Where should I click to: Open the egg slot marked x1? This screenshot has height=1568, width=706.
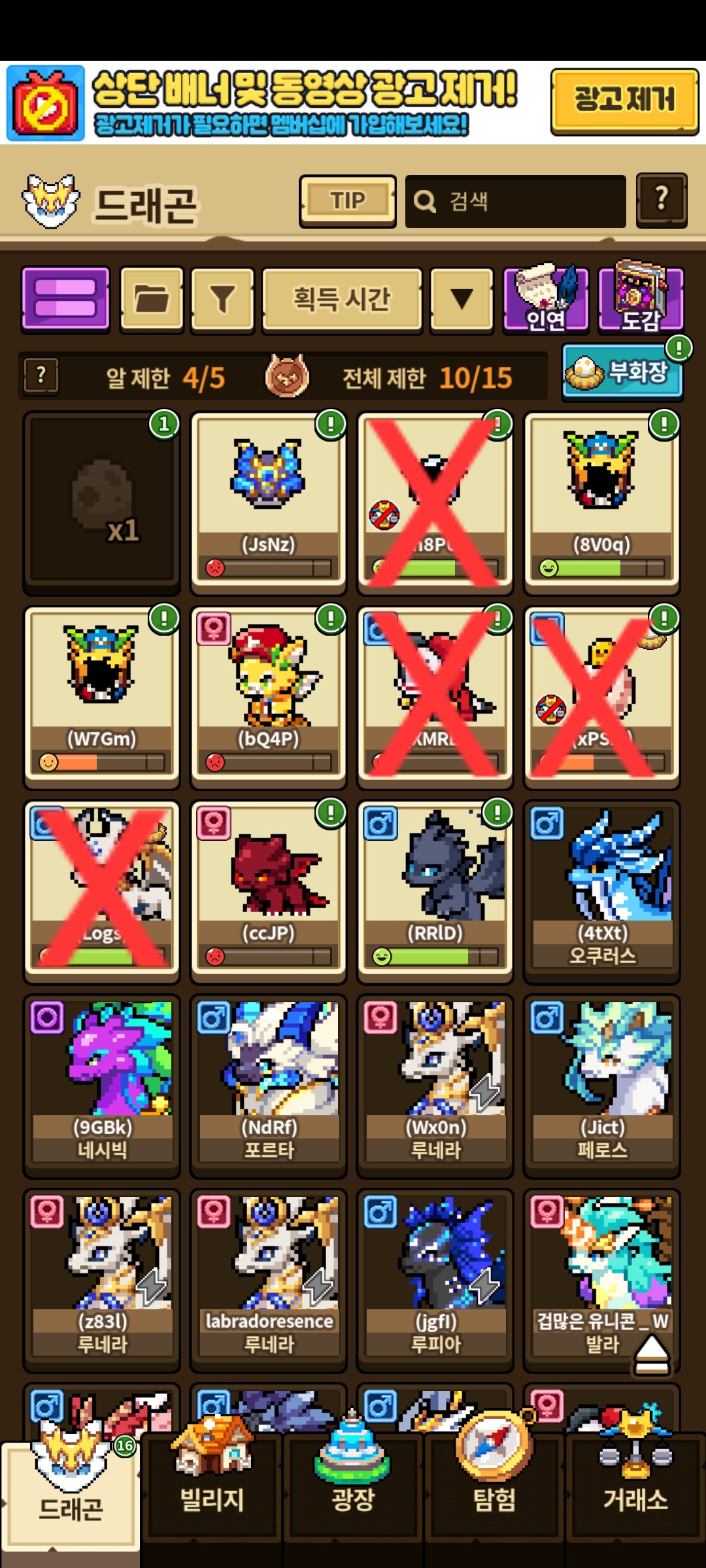[101, 500]
